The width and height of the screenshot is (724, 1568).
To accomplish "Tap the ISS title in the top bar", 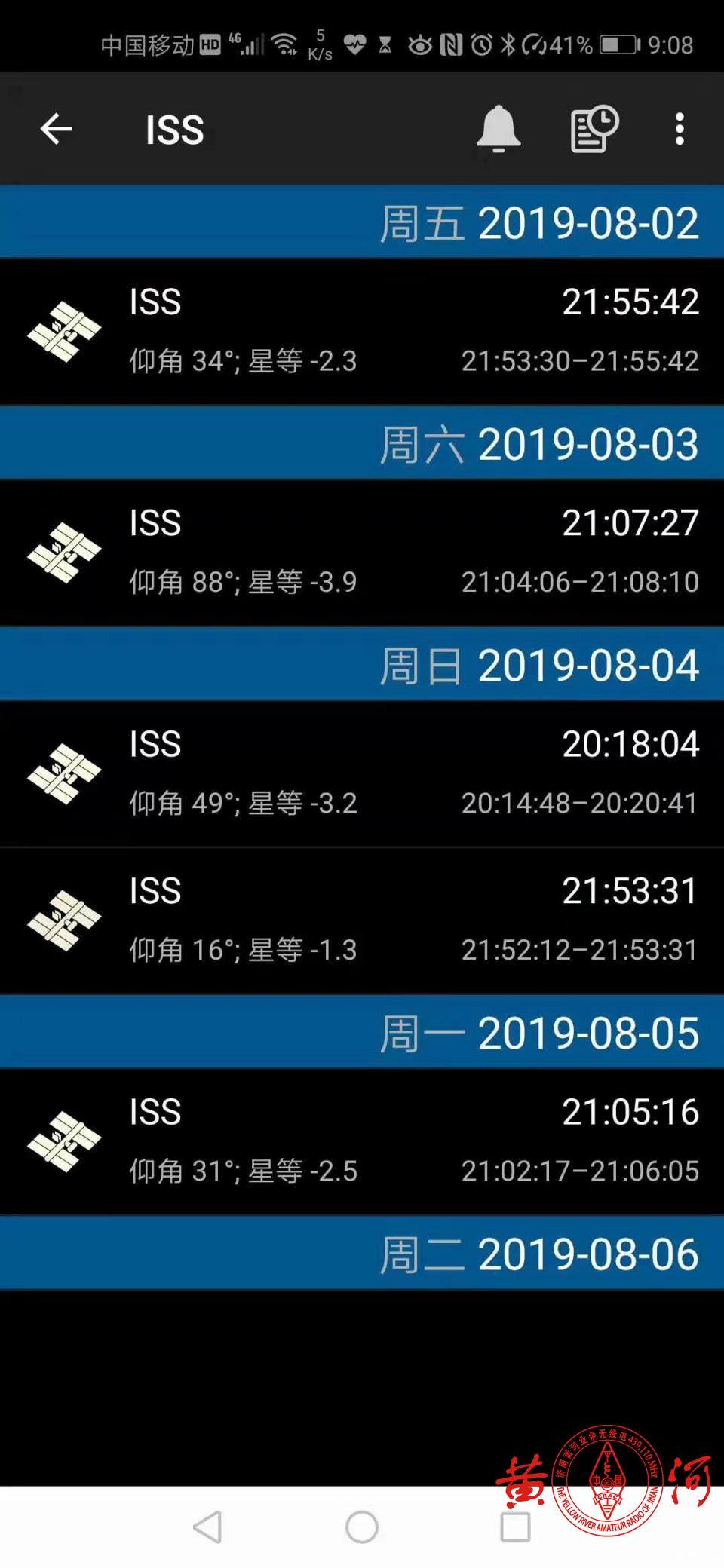I will [173, 130].
